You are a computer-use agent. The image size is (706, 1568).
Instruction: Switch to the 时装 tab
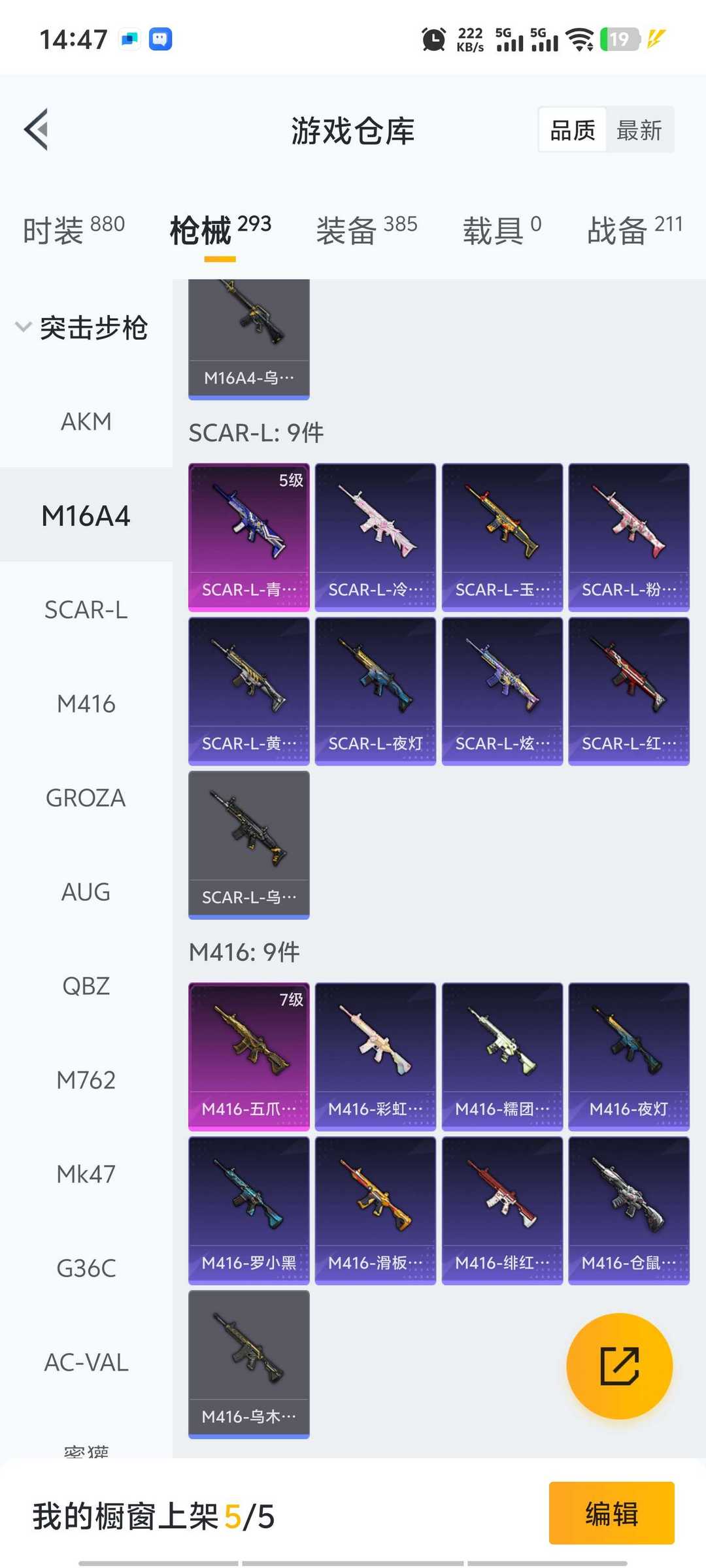pos(74,230)
